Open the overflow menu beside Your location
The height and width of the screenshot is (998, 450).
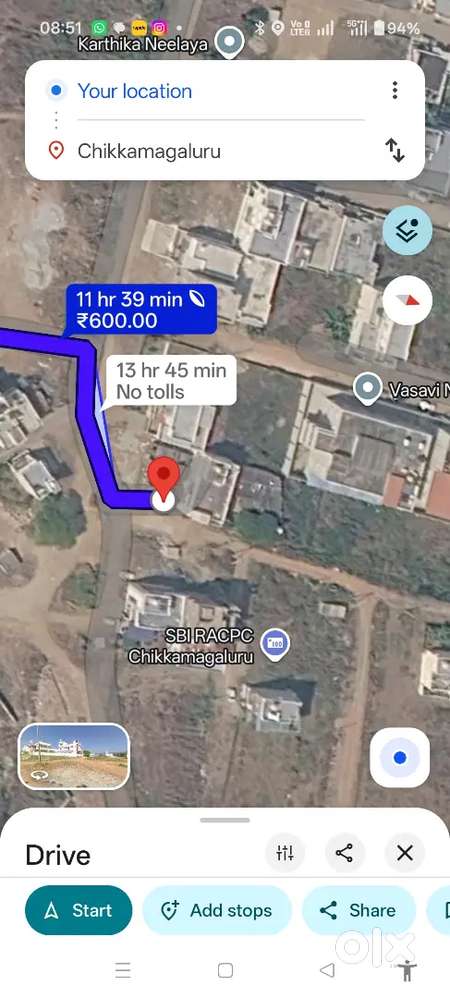pyautogui.click(x=395, y=90)
